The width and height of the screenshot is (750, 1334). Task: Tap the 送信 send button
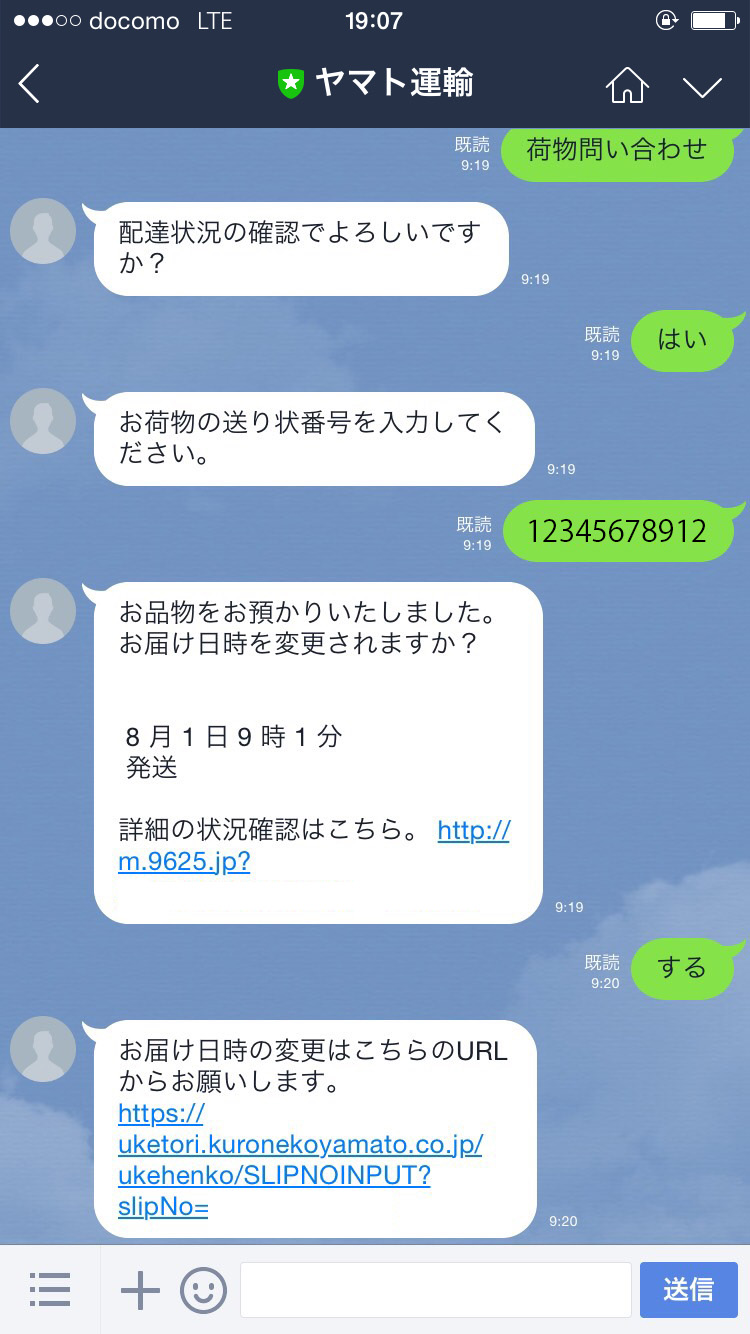[688, 1290]
